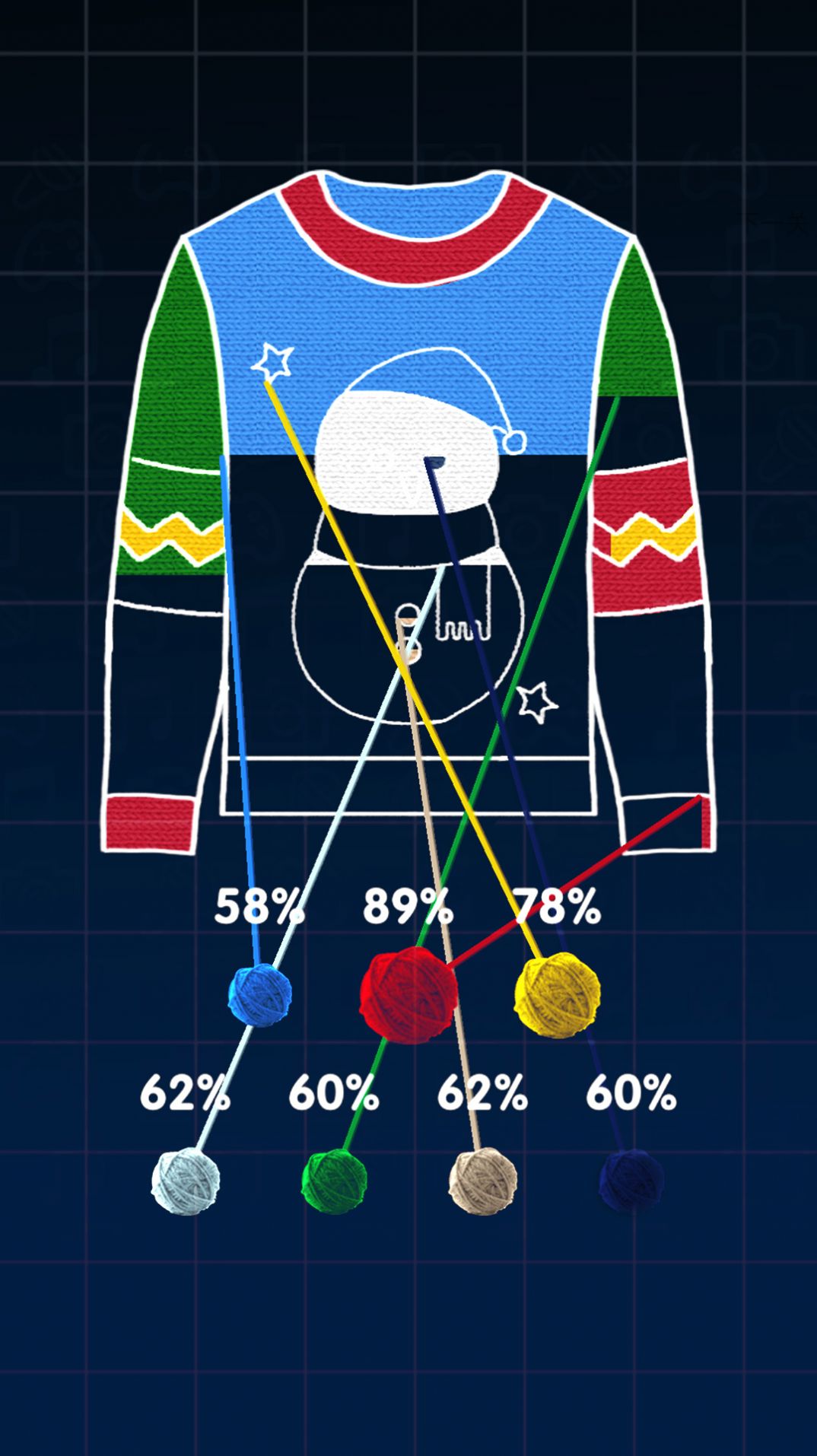This screenshot has height=1456, width=817.
Task: Choose the navy blue yarn ball
Action: (x=631, y=1181)
